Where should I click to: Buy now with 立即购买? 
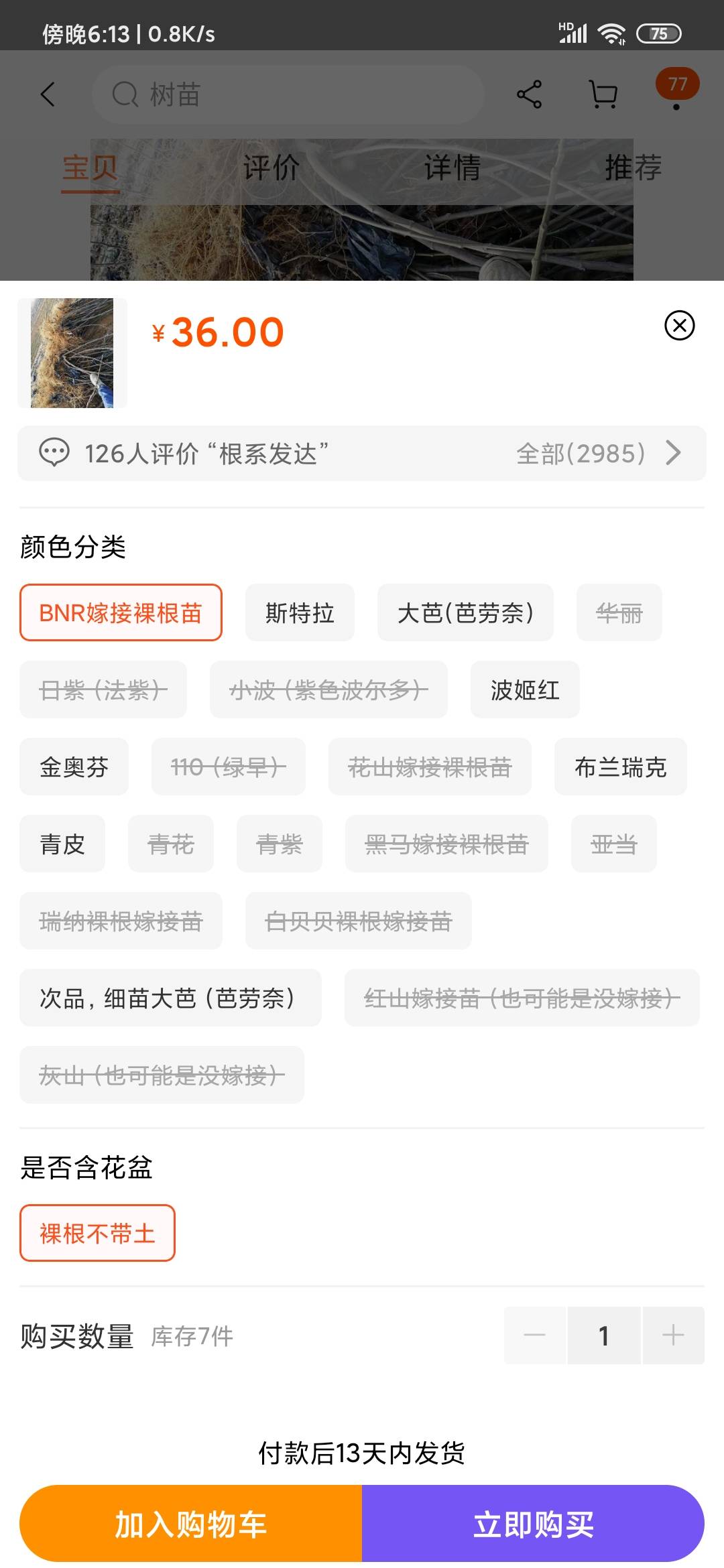(x=533, y=1524)
